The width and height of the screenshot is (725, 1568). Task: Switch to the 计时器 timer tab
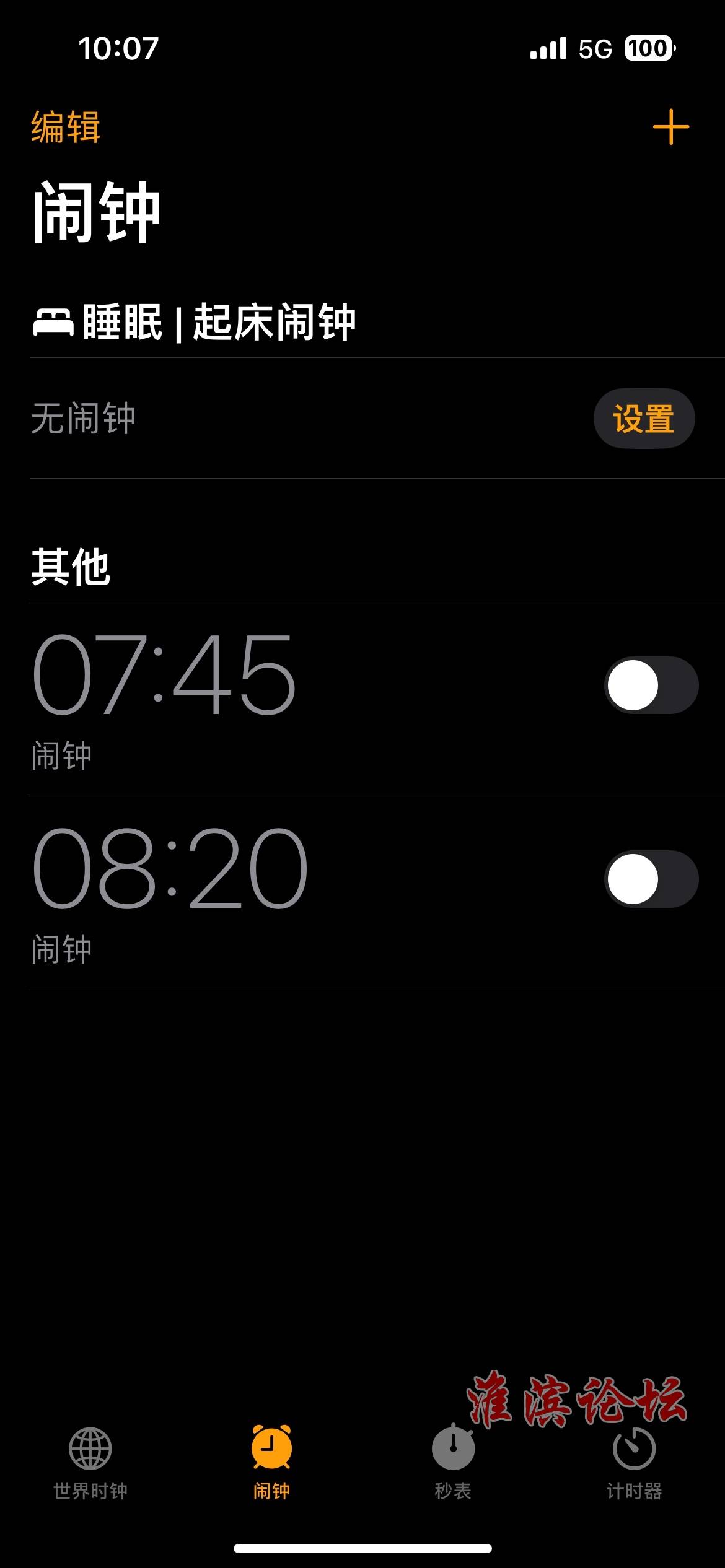[634, 1463]
